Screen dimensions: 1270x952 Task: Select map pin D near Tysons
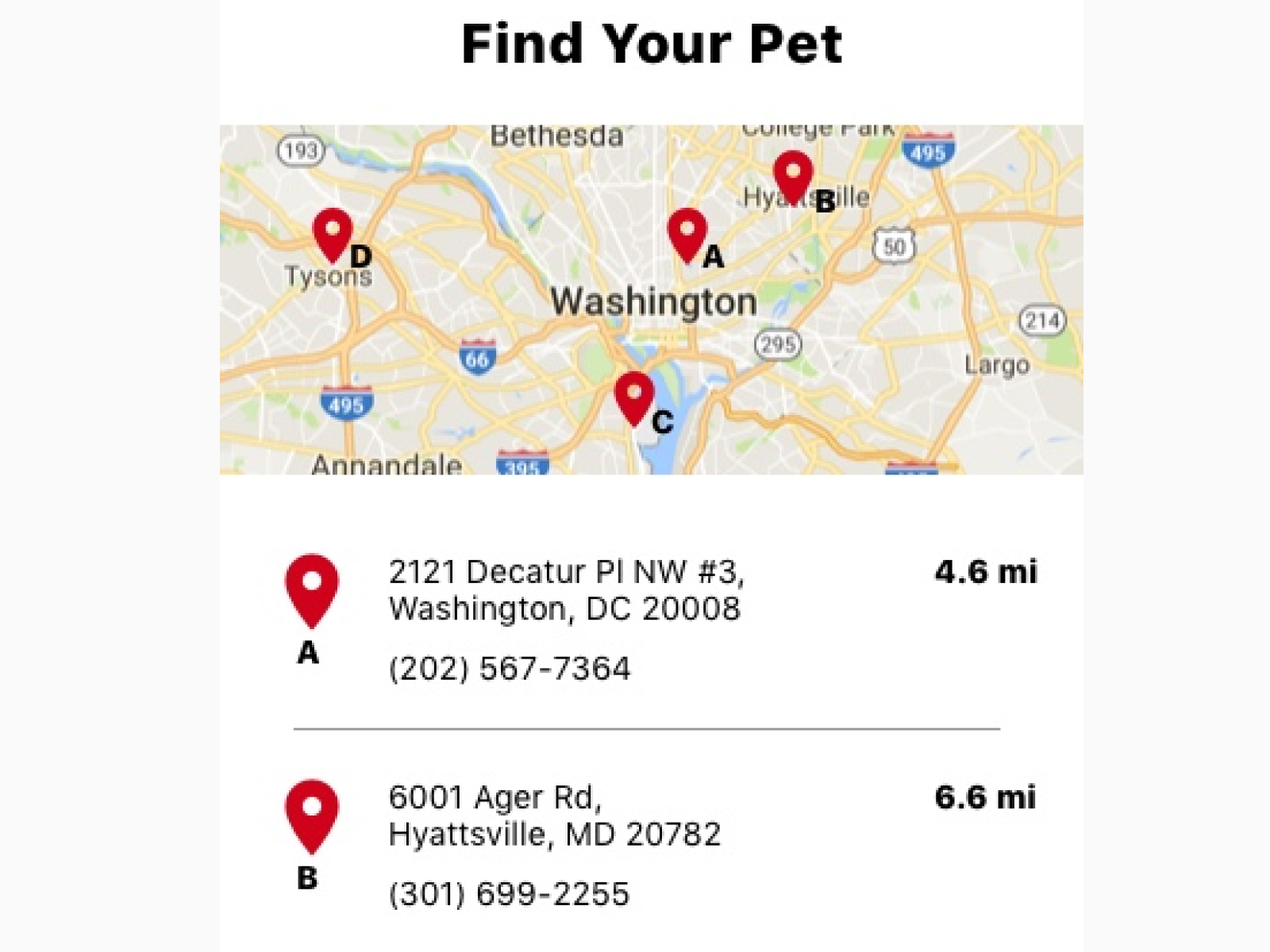pyautogui.click(x=333, y=233)
